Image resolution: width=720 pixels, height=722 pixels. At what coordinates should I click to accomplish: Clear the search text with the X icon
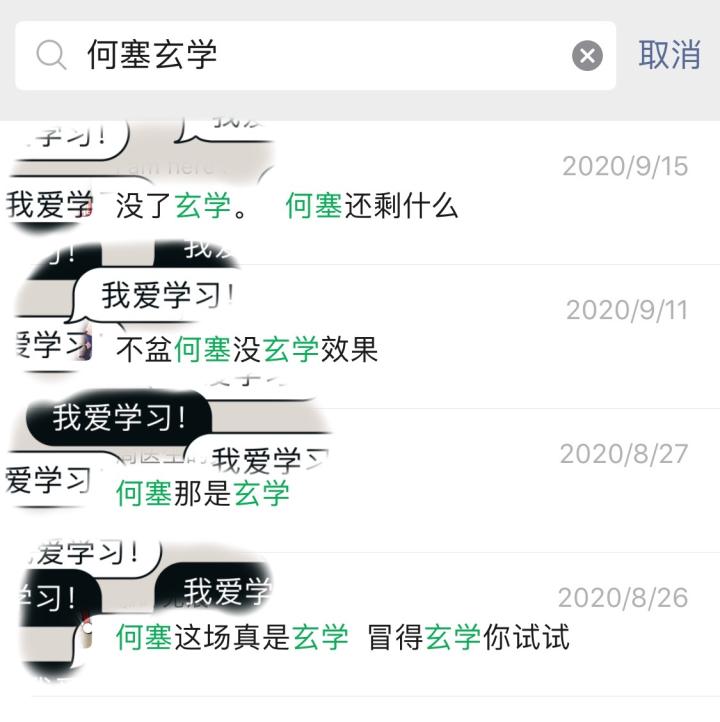(587, 56)
